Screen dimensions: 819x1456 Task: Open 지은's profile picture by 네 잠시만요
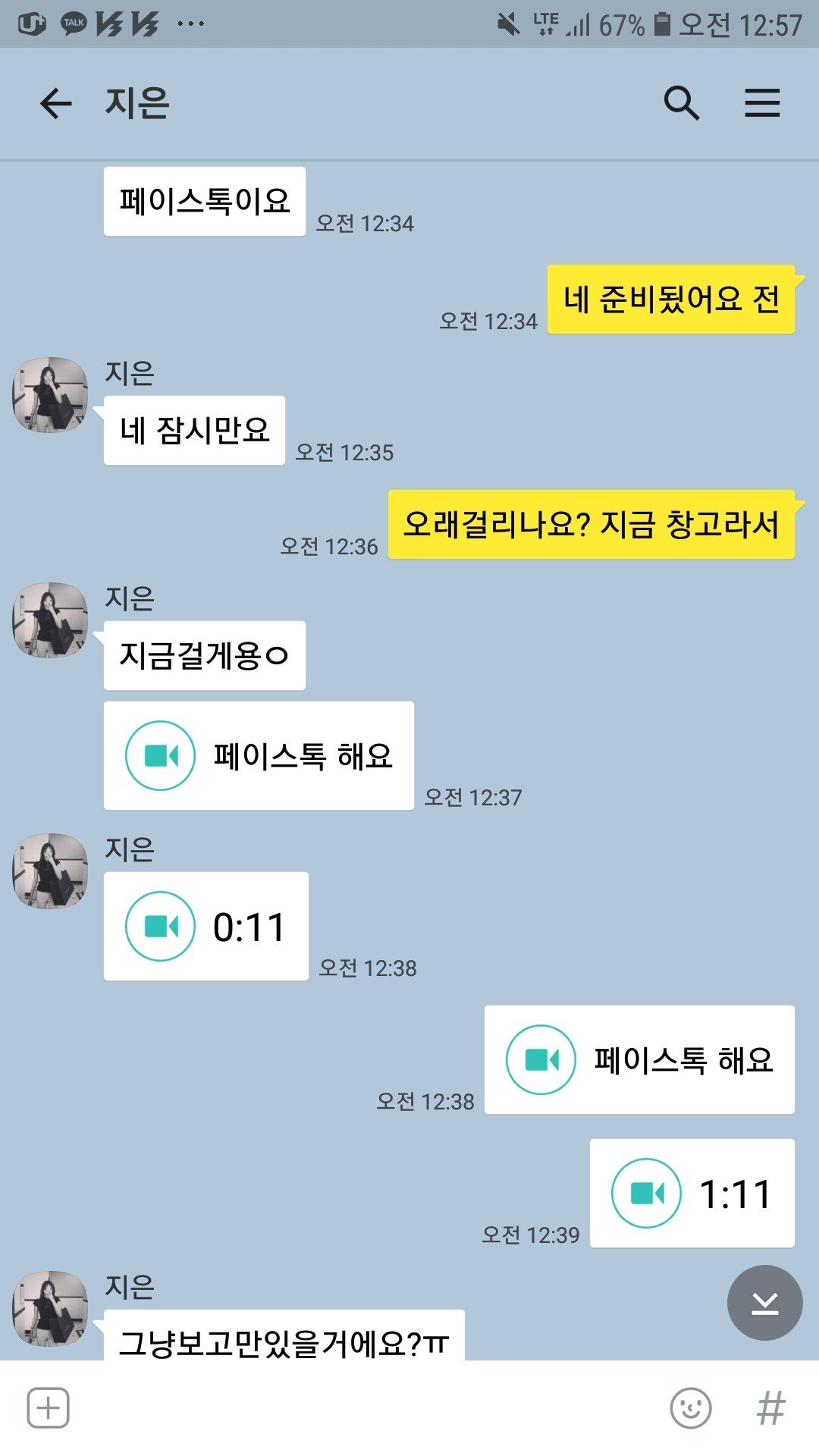pos(50,395)
